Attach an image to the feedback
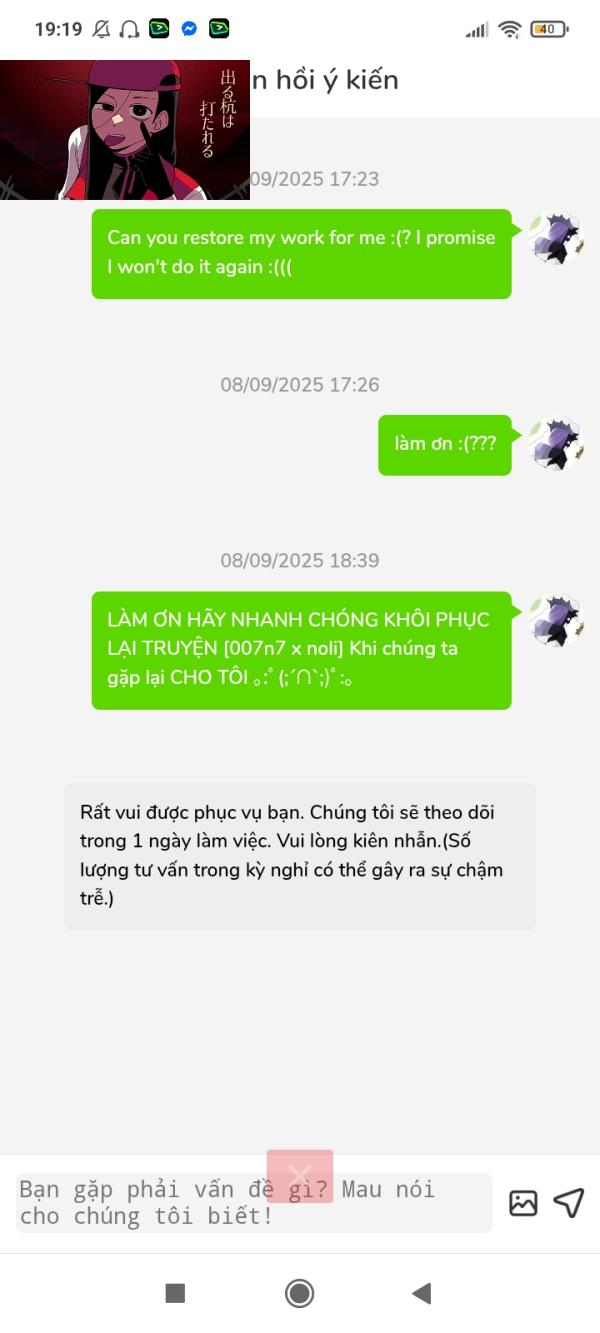600x1333 pixels. 523,1203
